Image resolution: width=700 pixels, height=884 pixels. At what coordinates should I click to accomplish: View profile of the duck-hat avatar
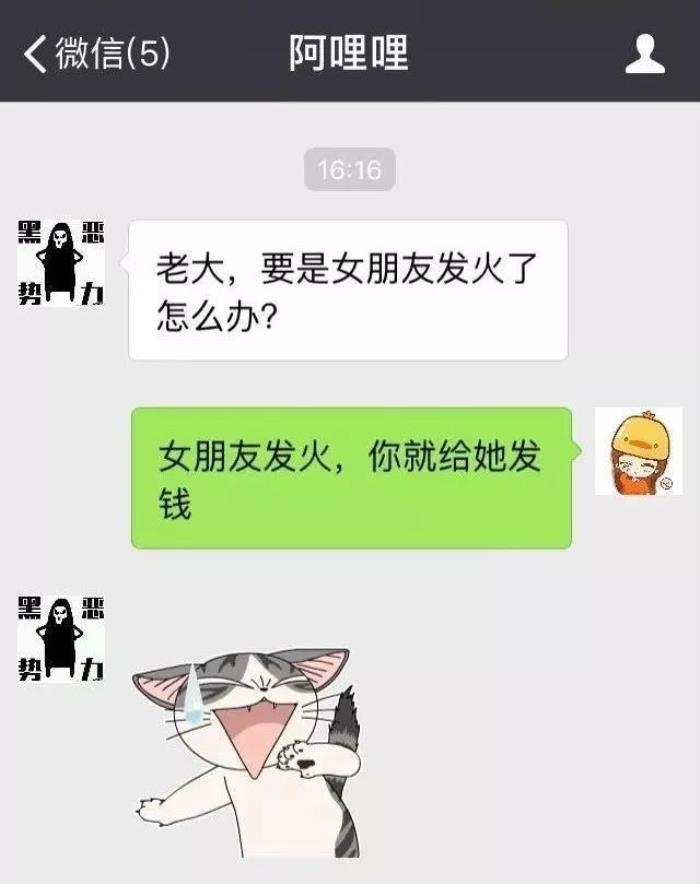pos(638,451)
